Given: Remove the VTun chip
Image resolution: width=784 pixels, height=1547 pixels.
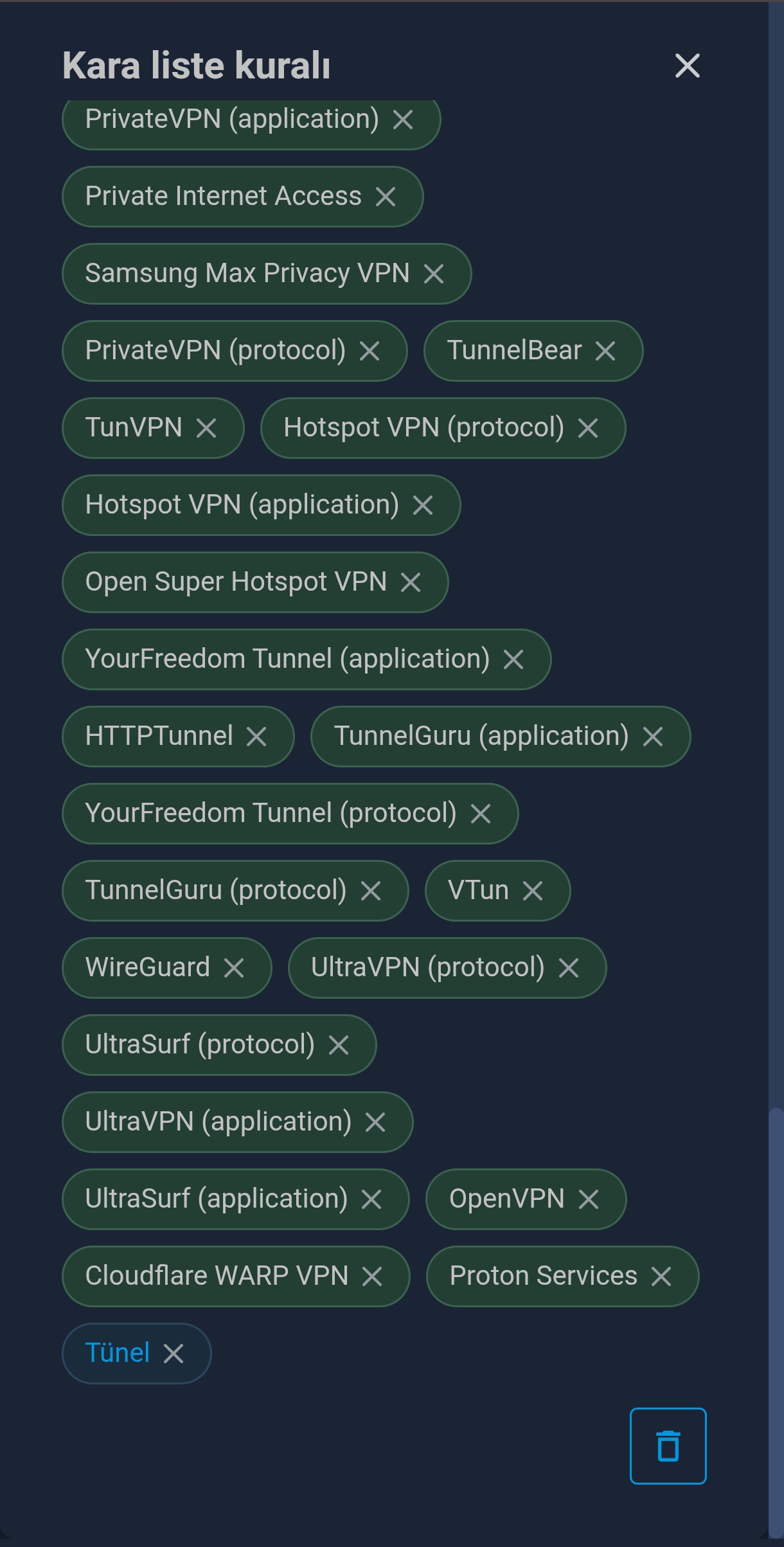Looking at the screenshot, I should coord(533,891).
